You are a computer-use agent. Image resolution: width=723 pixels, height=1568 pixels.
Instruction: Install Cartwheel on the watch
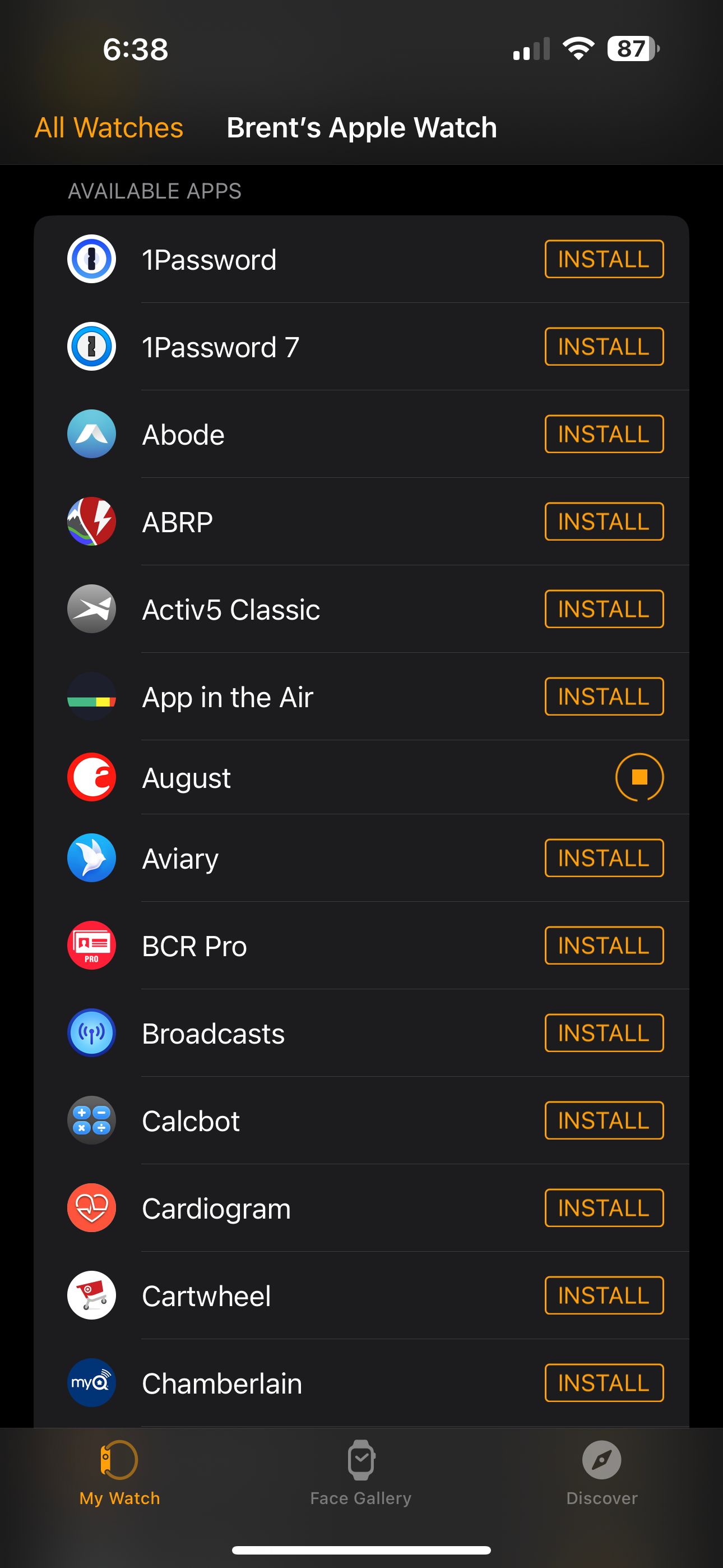(603, 1295)
